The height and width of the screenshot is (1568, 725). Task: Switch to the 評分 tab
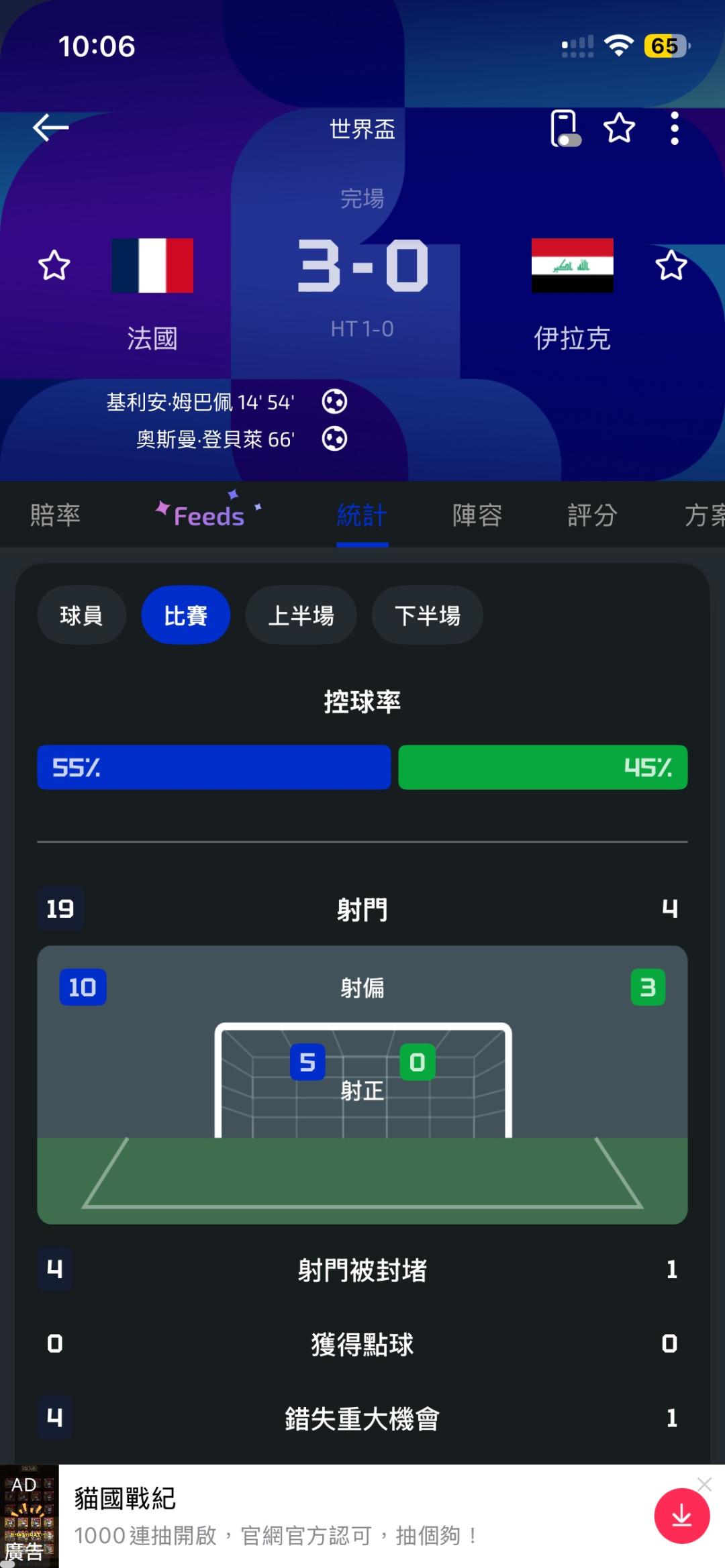tap(592, 515)
